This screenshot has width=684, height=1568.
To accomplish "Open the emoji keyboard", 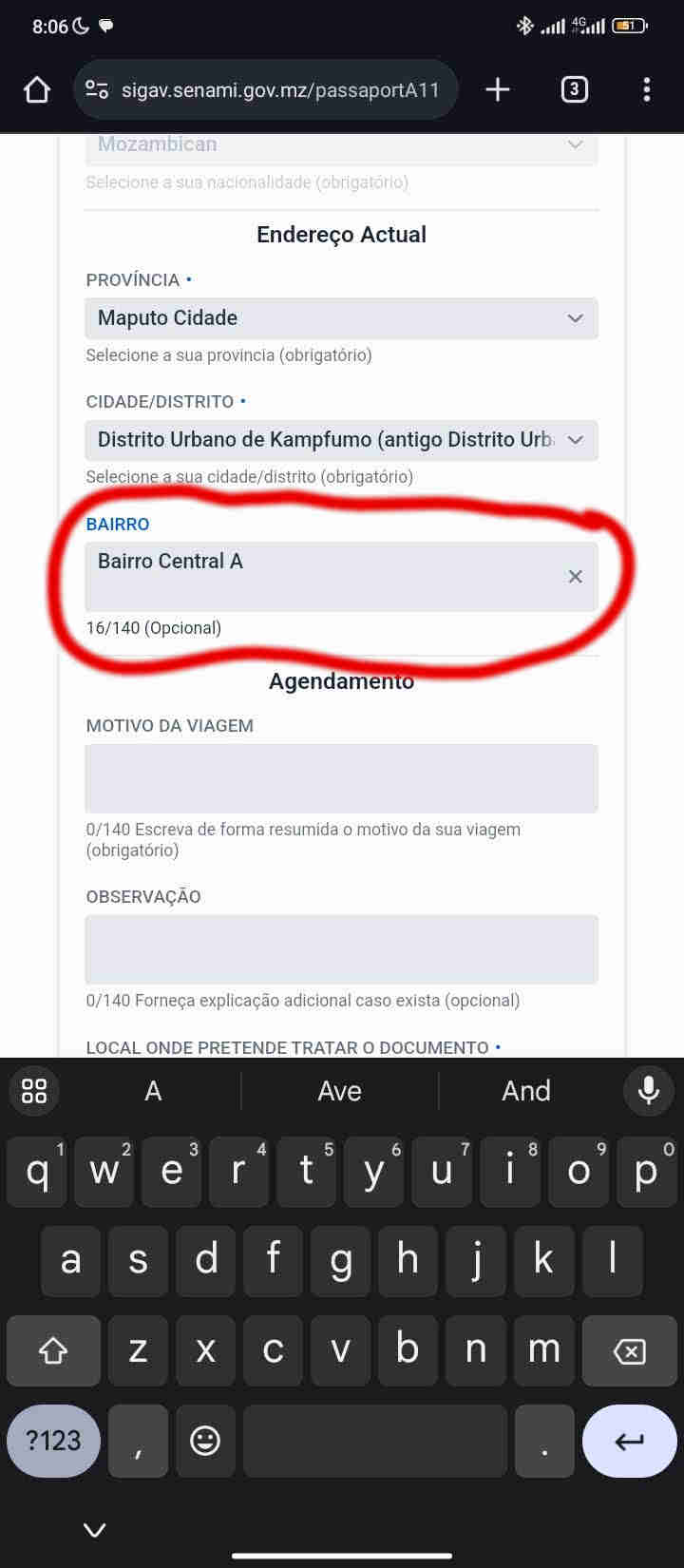I will [205, 1441].
